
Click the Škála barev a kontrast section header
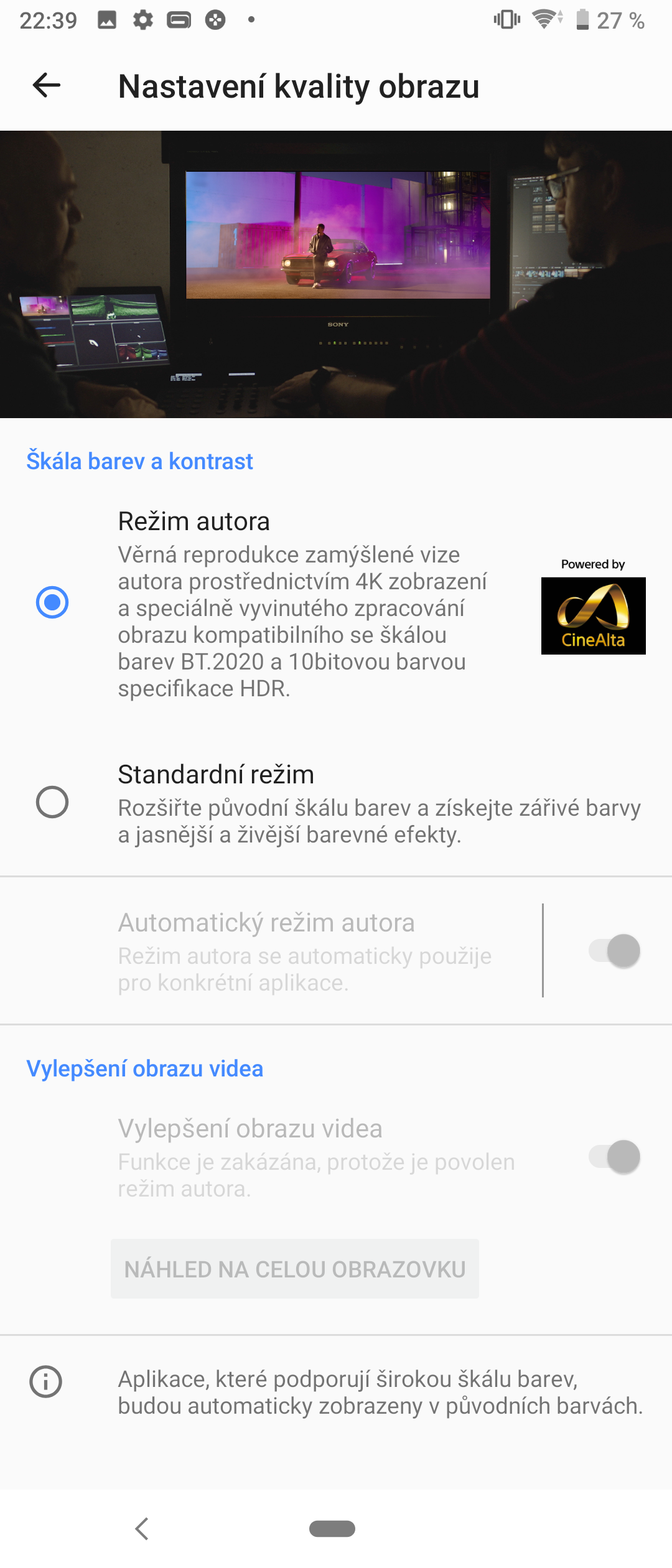[x=139, y=460]
